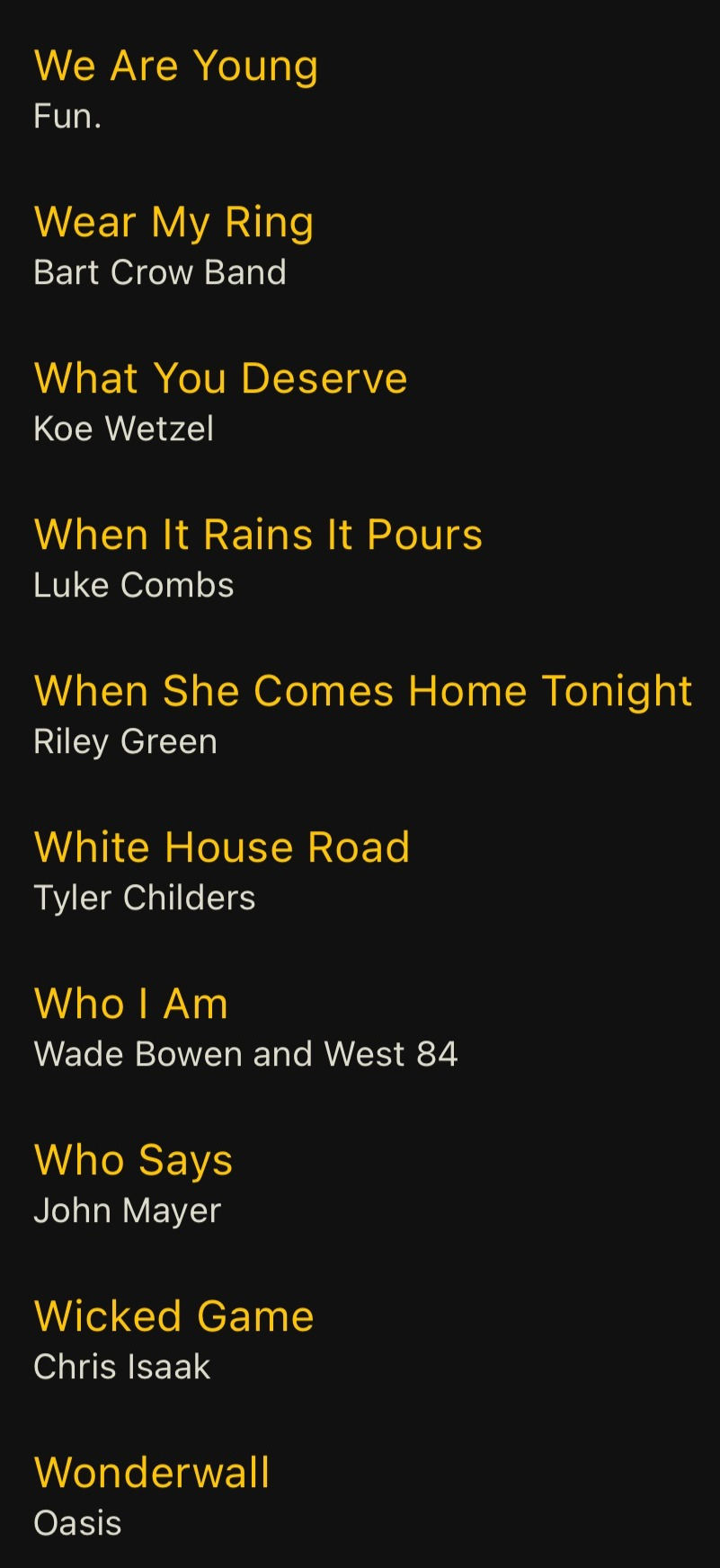
Task: Select White House Road by Tyler Childers
Action: [x=360, y=872]
